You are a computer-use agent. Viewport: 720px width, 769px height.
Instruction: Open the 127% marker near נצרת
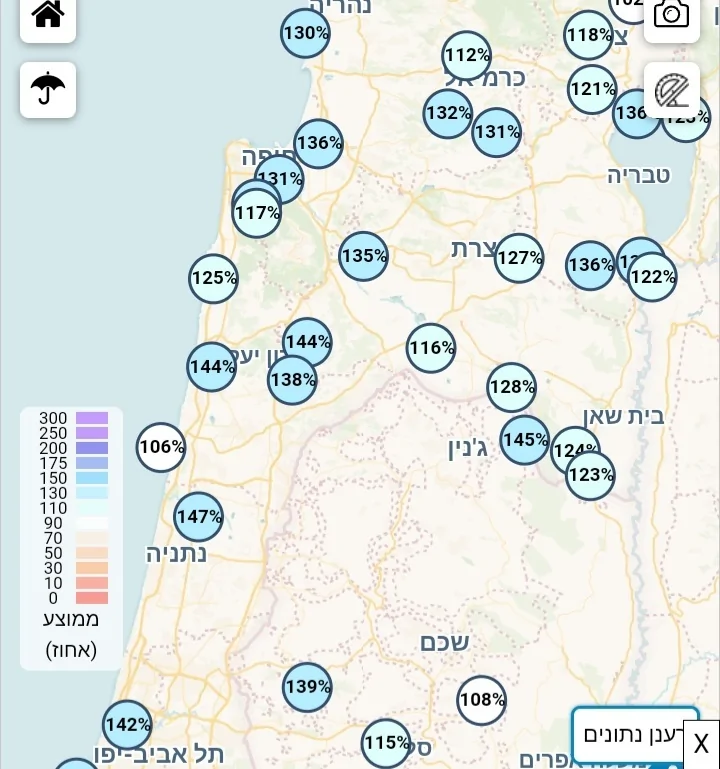click(x=519, y=258)
